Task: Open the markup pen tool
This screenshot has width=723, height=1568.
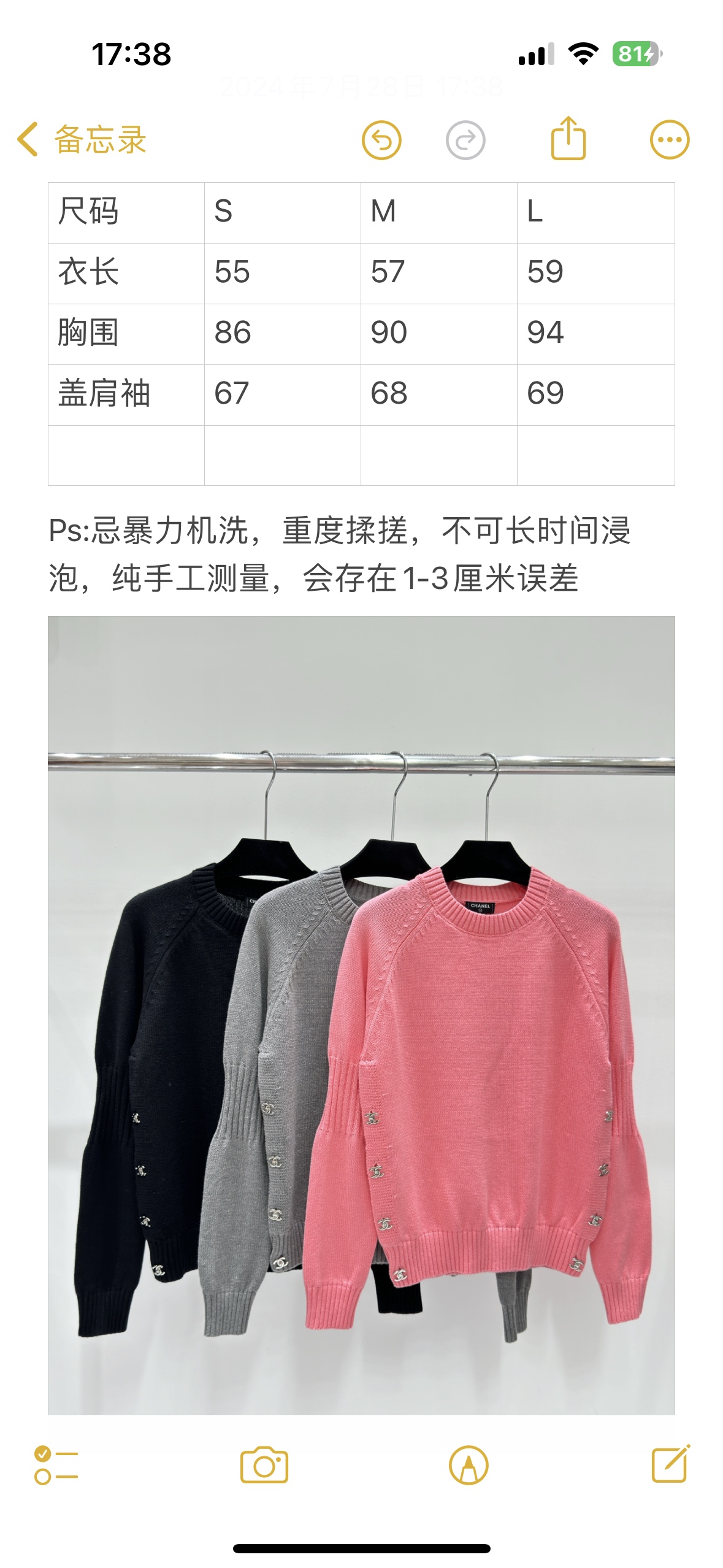Action: click(469, 1466)
